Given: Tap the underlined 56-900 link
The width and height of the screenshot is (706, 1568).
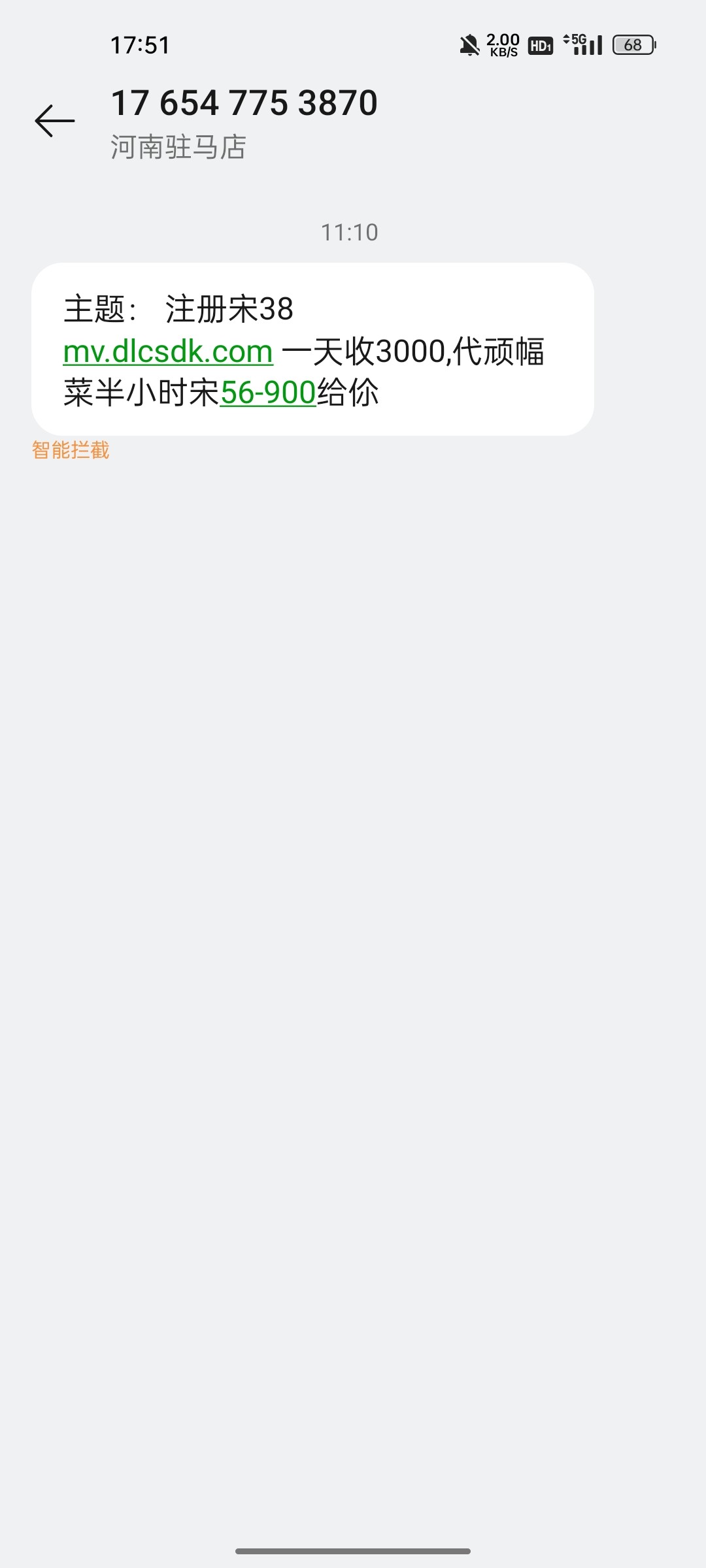Looking at the screenshot, I should (268, 393).
